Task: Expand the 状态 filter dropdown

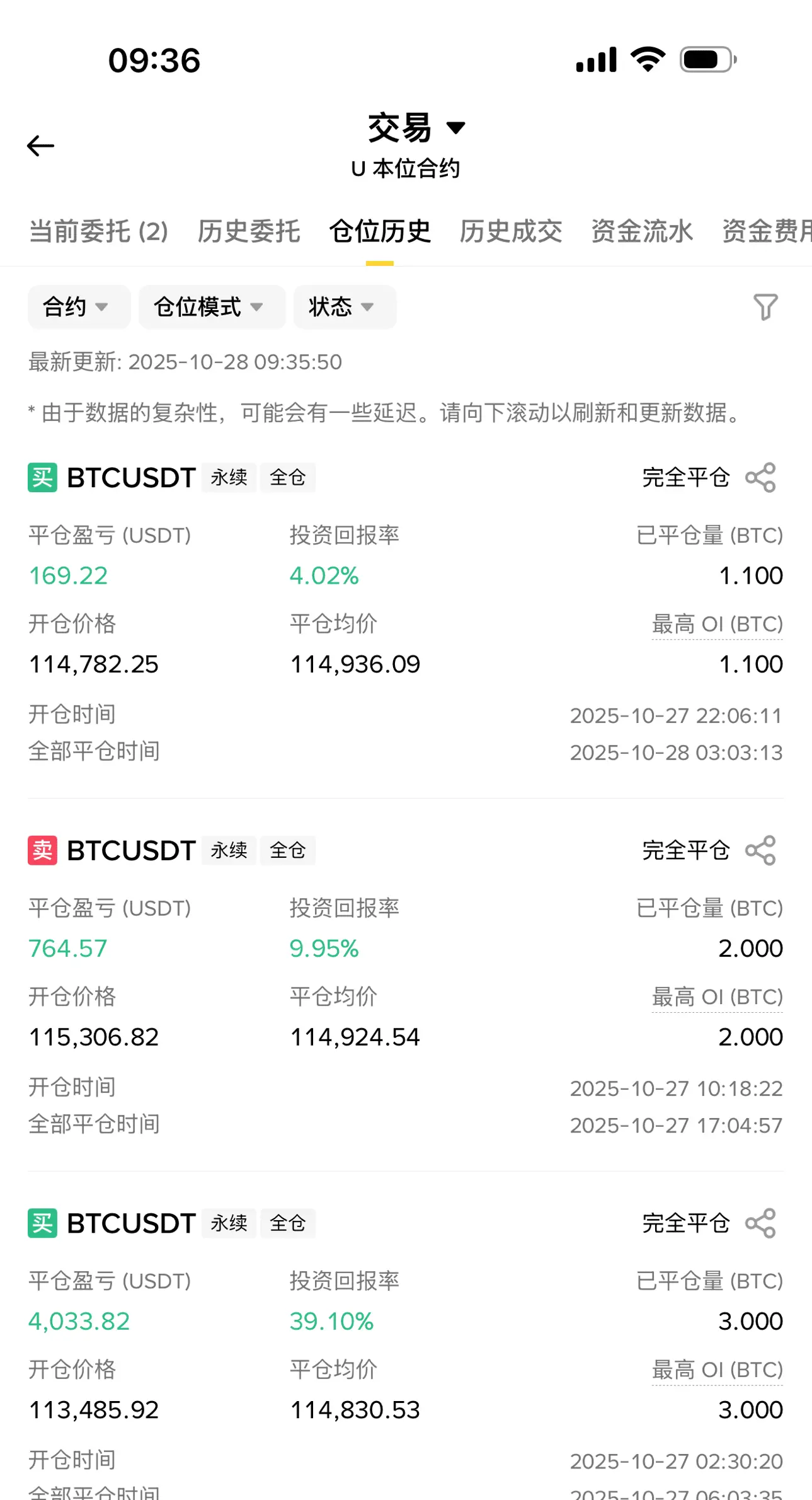Action: pyautogui.click(x=345, y=307)
